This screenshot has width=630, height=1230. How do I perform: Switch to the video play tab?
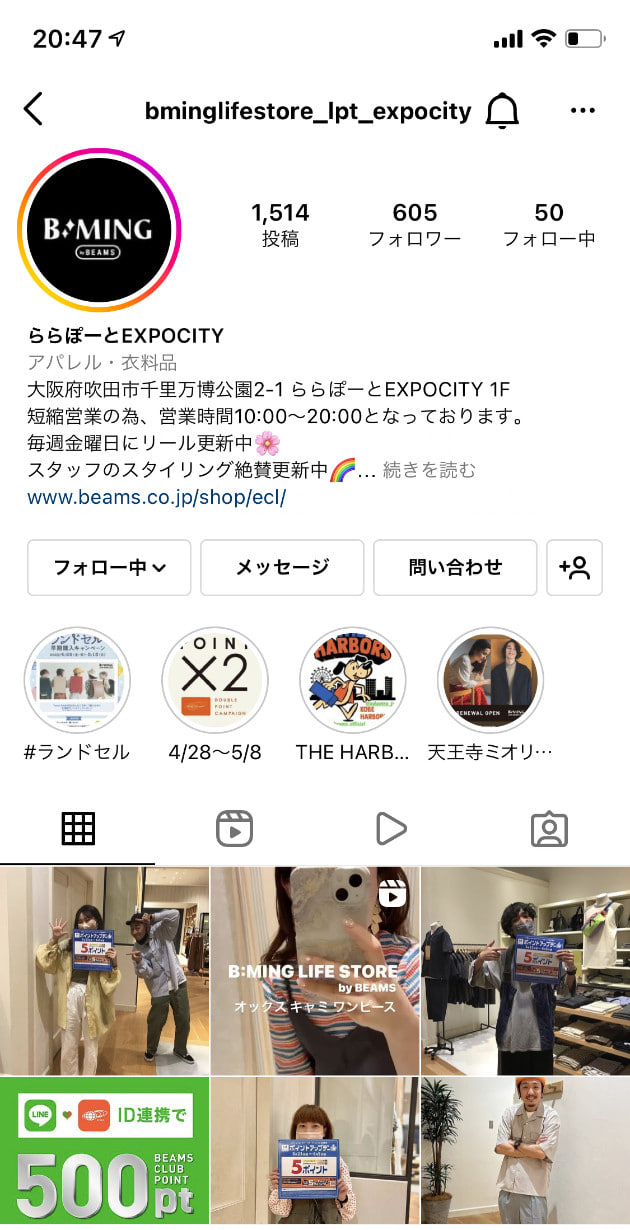pos(391,828)
